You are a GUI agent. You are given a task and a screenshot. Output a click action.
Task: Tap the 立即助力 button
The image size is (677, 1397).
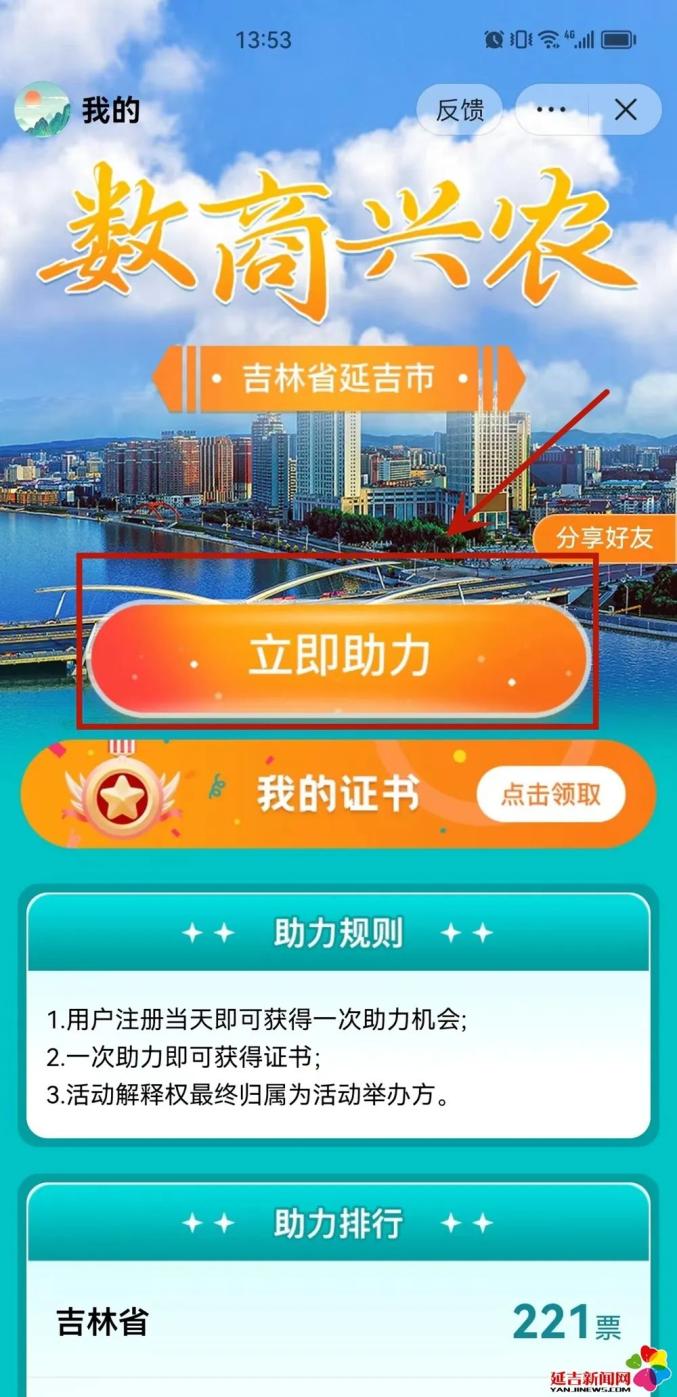click(x=339, y=656)
